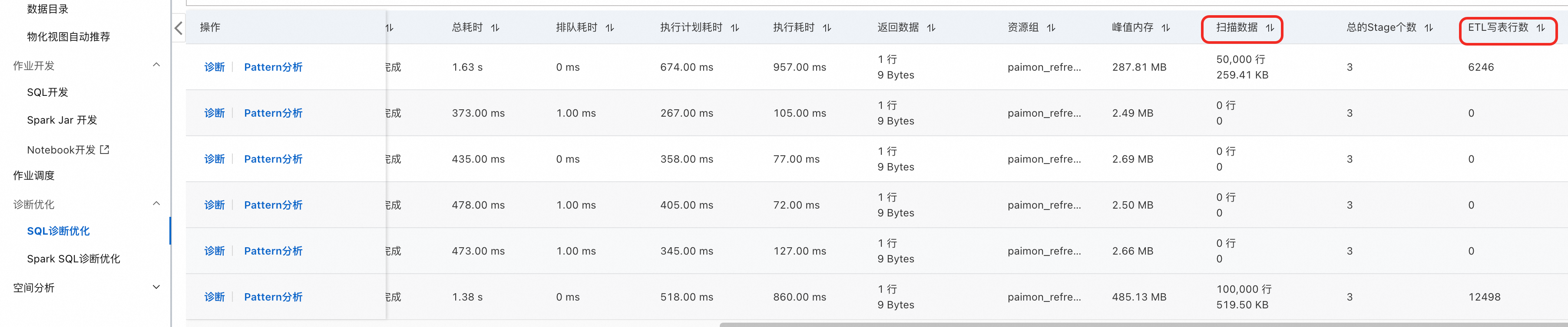Sort the table by 扫描数据
The image size is (1568, 327).
click(x=1270, y=28)
